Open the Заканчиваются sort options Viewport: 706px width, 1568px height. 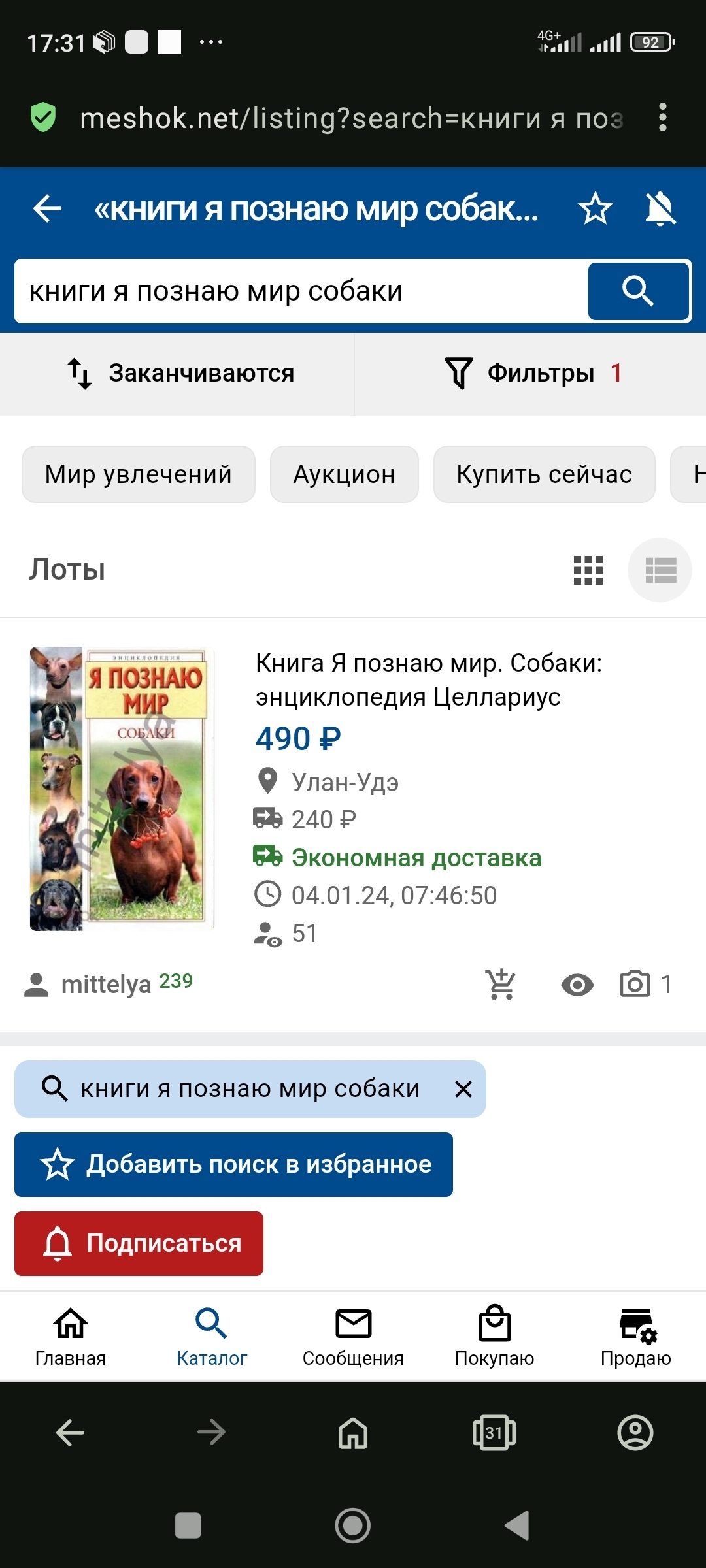coord(180,374)
